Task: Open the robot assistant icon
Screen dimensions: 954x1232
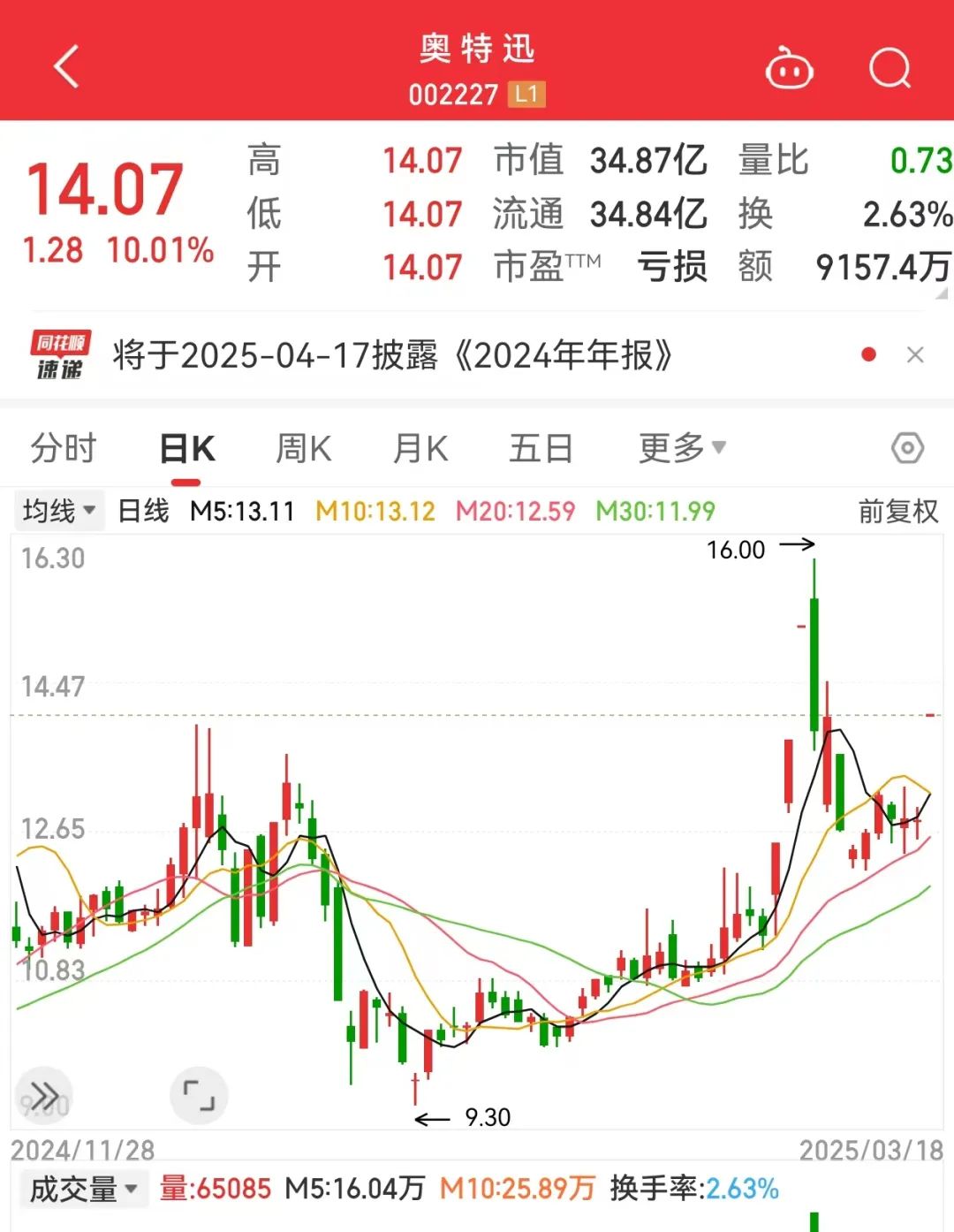Action: [x=788, y=68]
